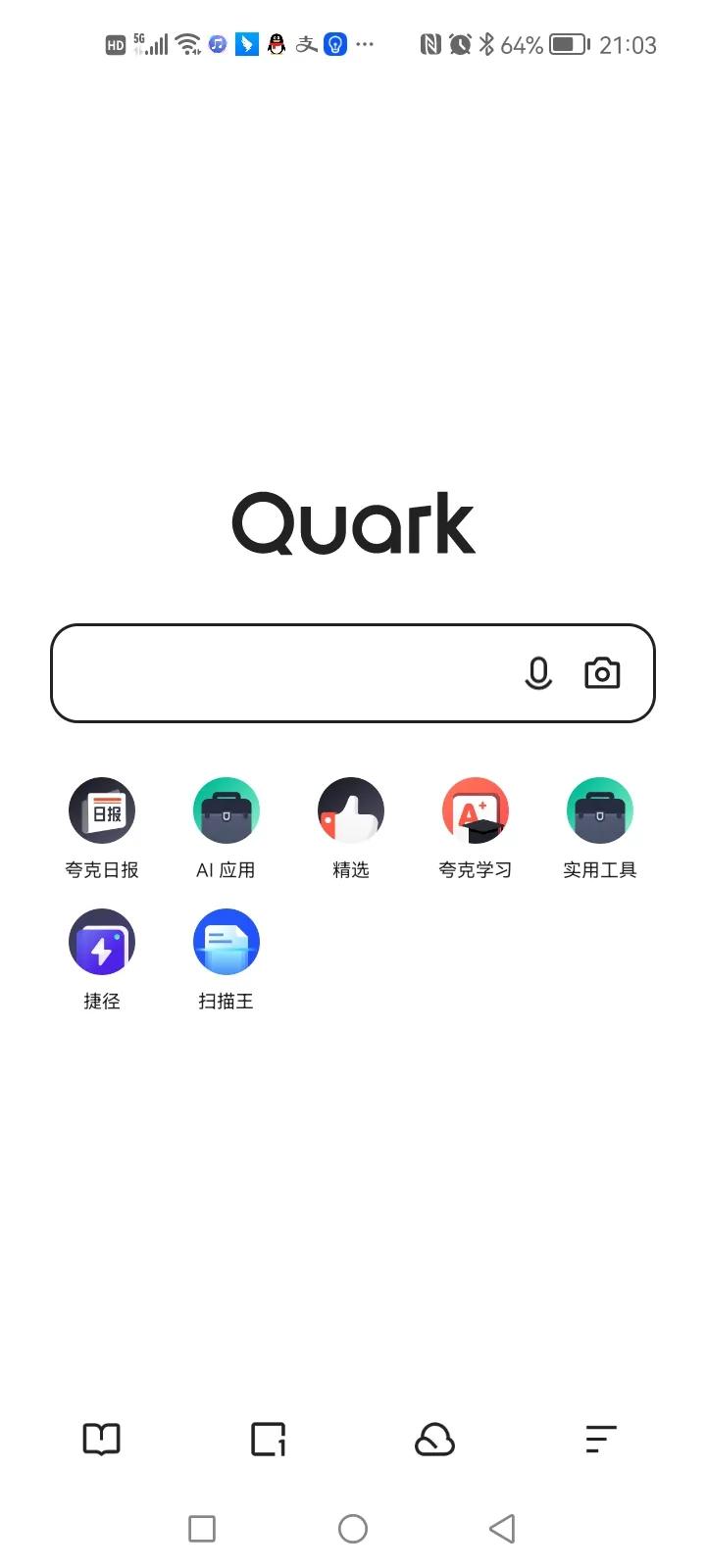Open the cloud drive icon
The image size is (706, 1568).
click(x=434, y=1440)
